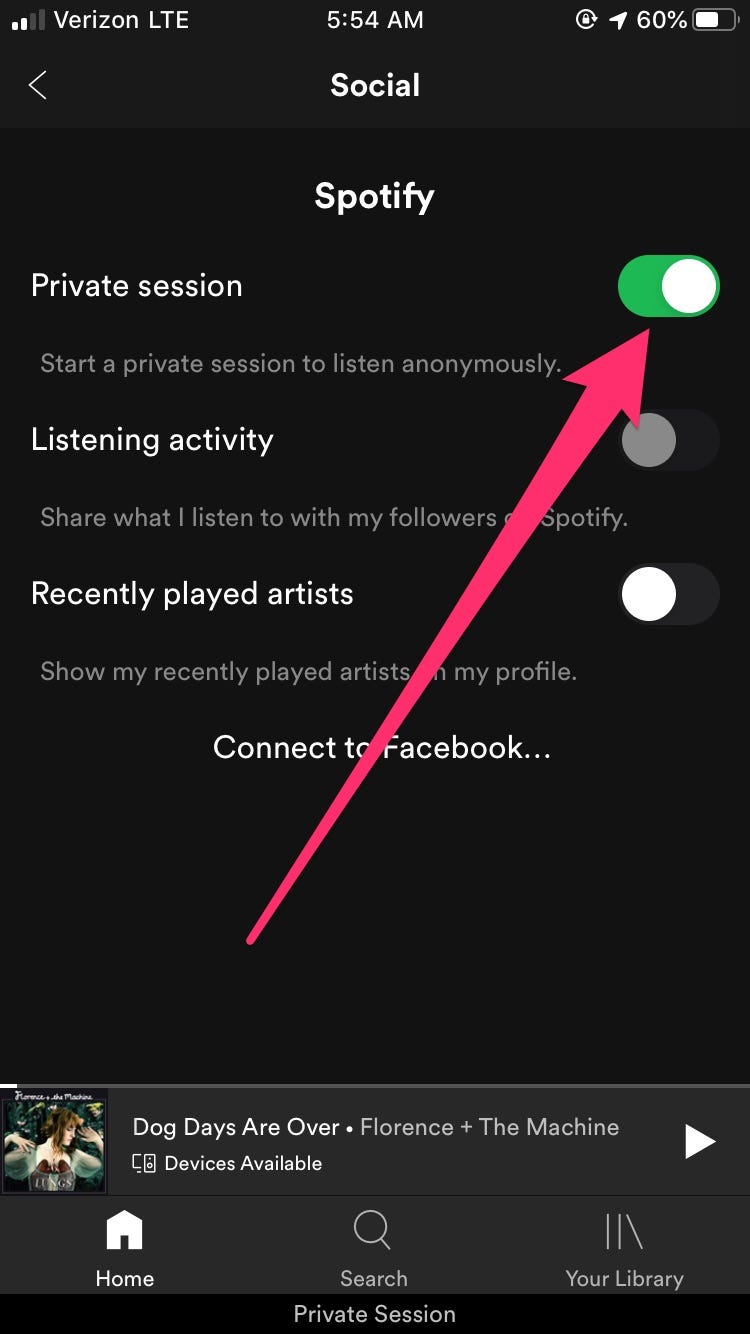Toggle Recently played artists switch
Screen dimensions: 750x1334
[669, 594]
